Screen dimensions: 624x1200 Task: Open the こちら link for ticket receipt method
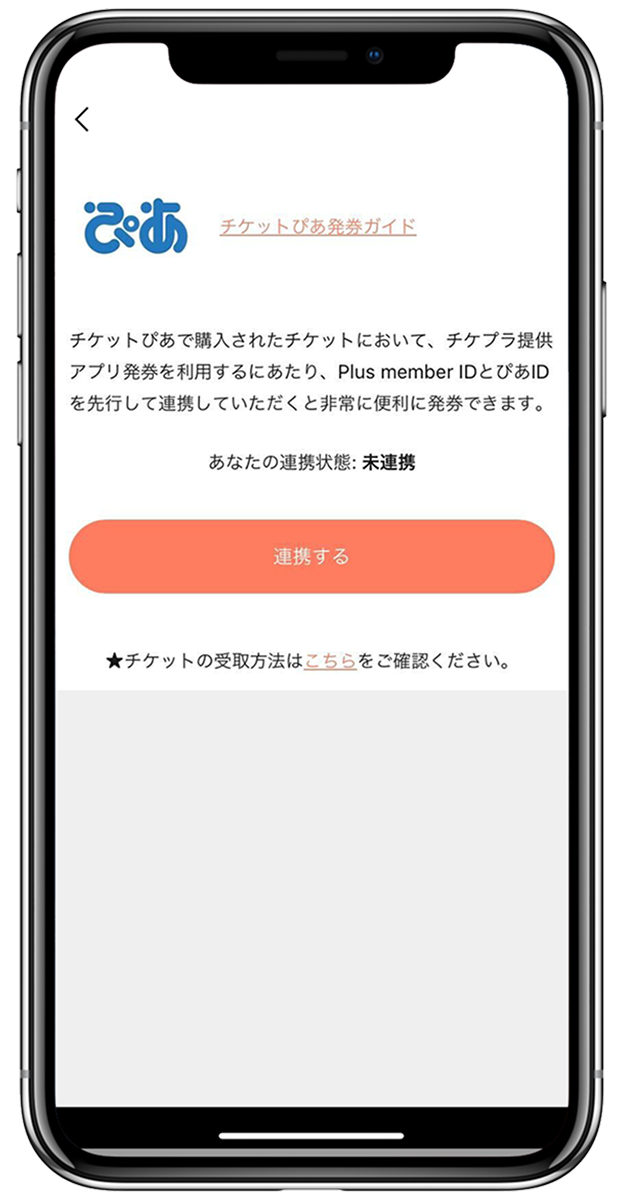point(330,661)
